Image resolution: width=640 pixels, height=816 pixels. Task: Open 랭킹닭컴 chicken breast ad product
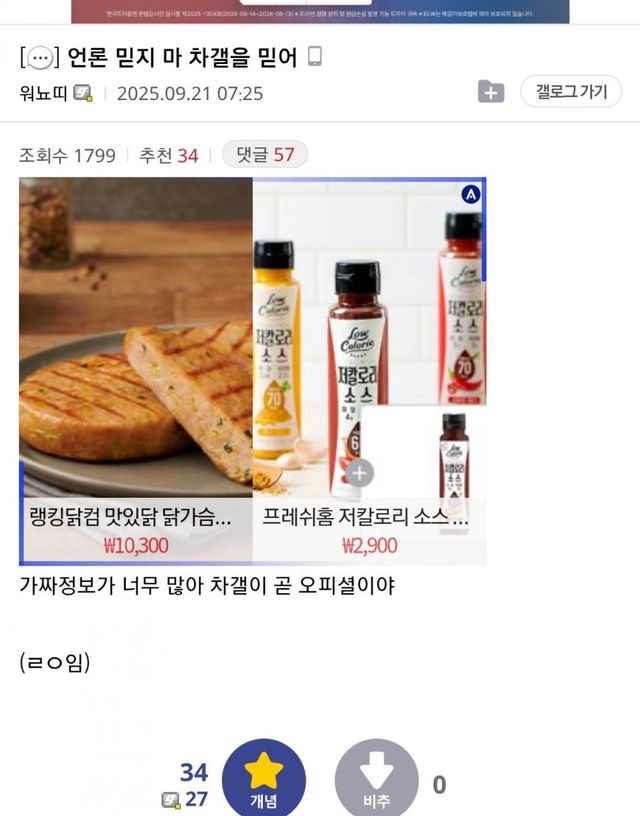click(x=135, y=370)
